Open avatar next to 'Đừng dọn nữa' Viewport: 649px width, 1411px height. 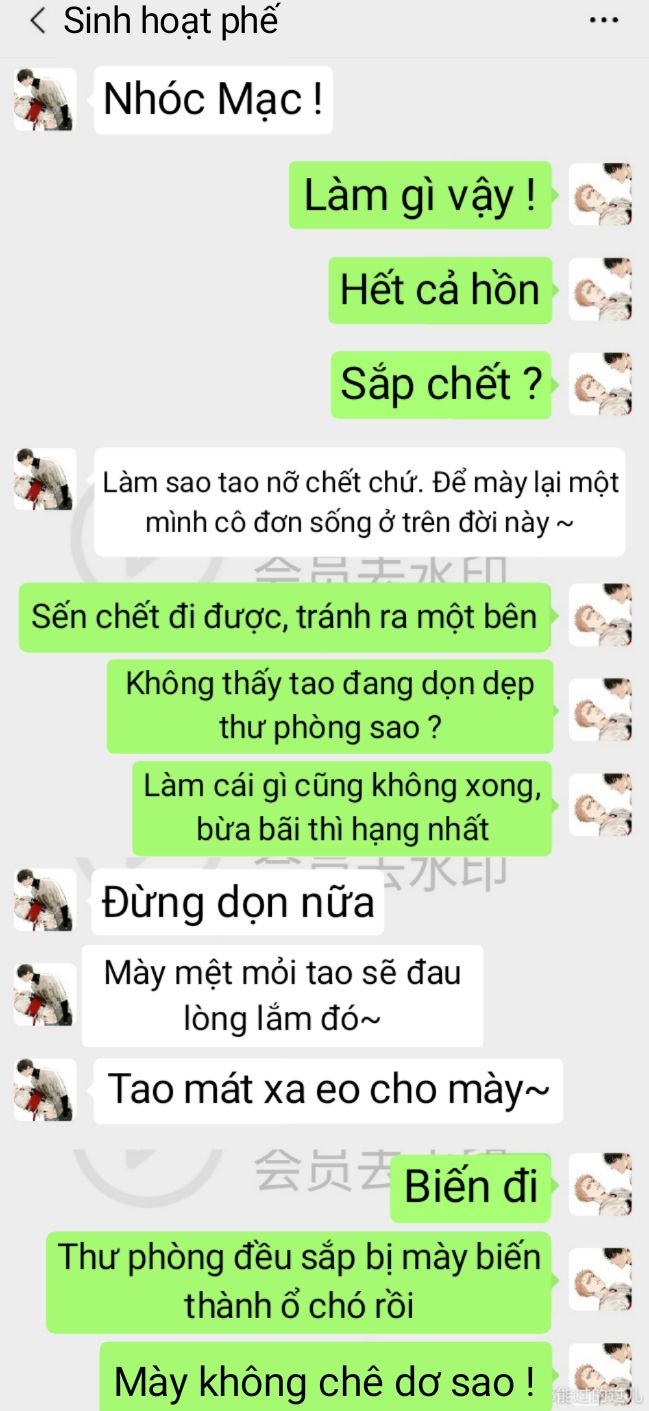pos(44,901)
